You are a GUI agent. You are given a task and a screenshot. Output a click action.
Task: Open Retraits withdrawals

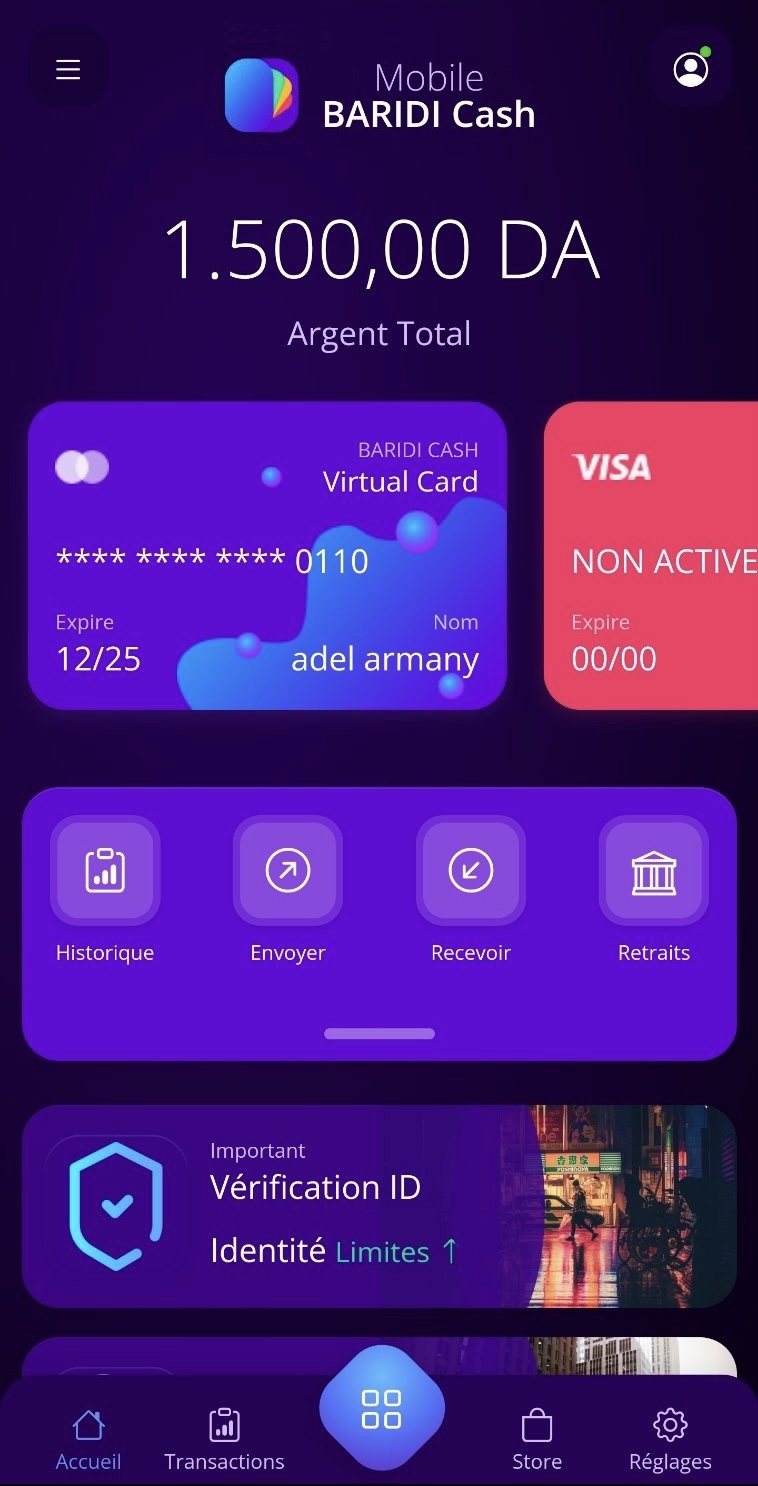coord(654,872)
